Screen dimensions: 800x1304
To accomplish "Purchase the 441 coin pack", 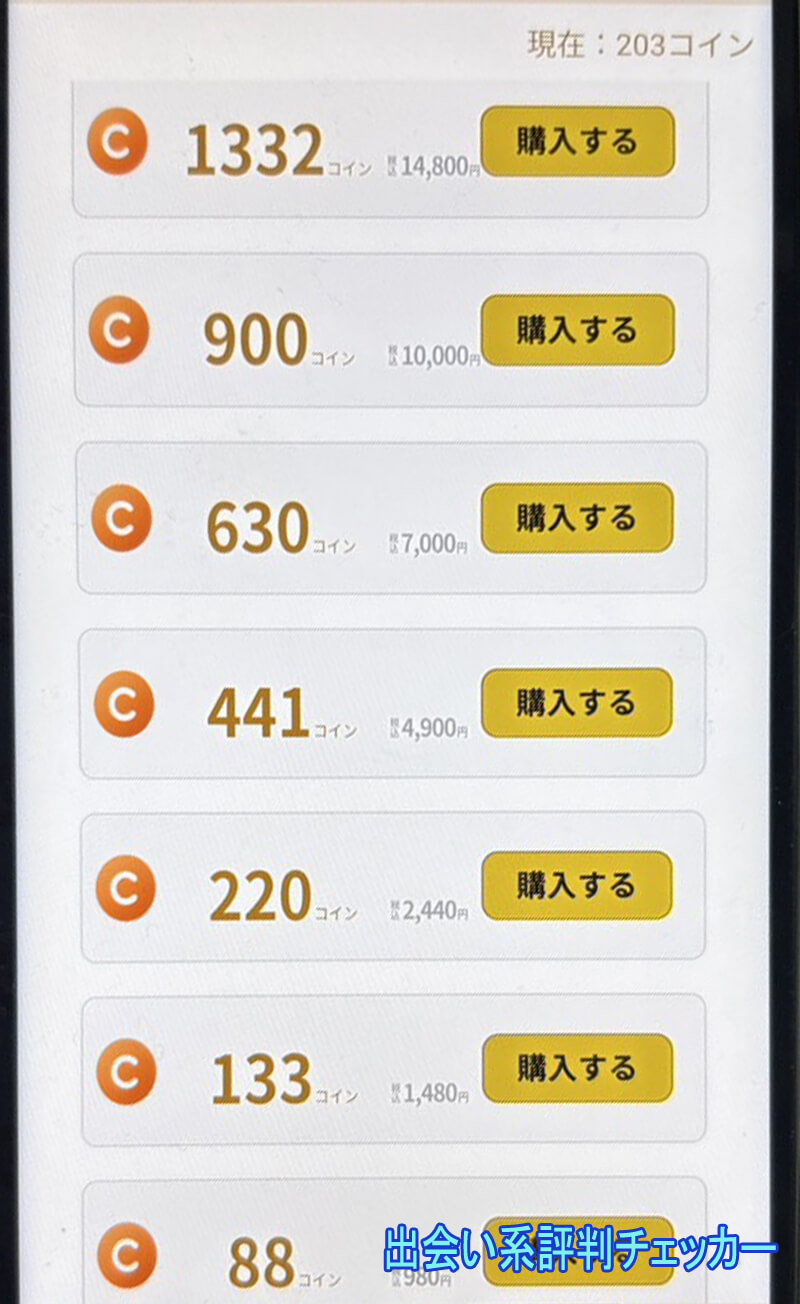I will pyautogui.click(x=576, y=703).
